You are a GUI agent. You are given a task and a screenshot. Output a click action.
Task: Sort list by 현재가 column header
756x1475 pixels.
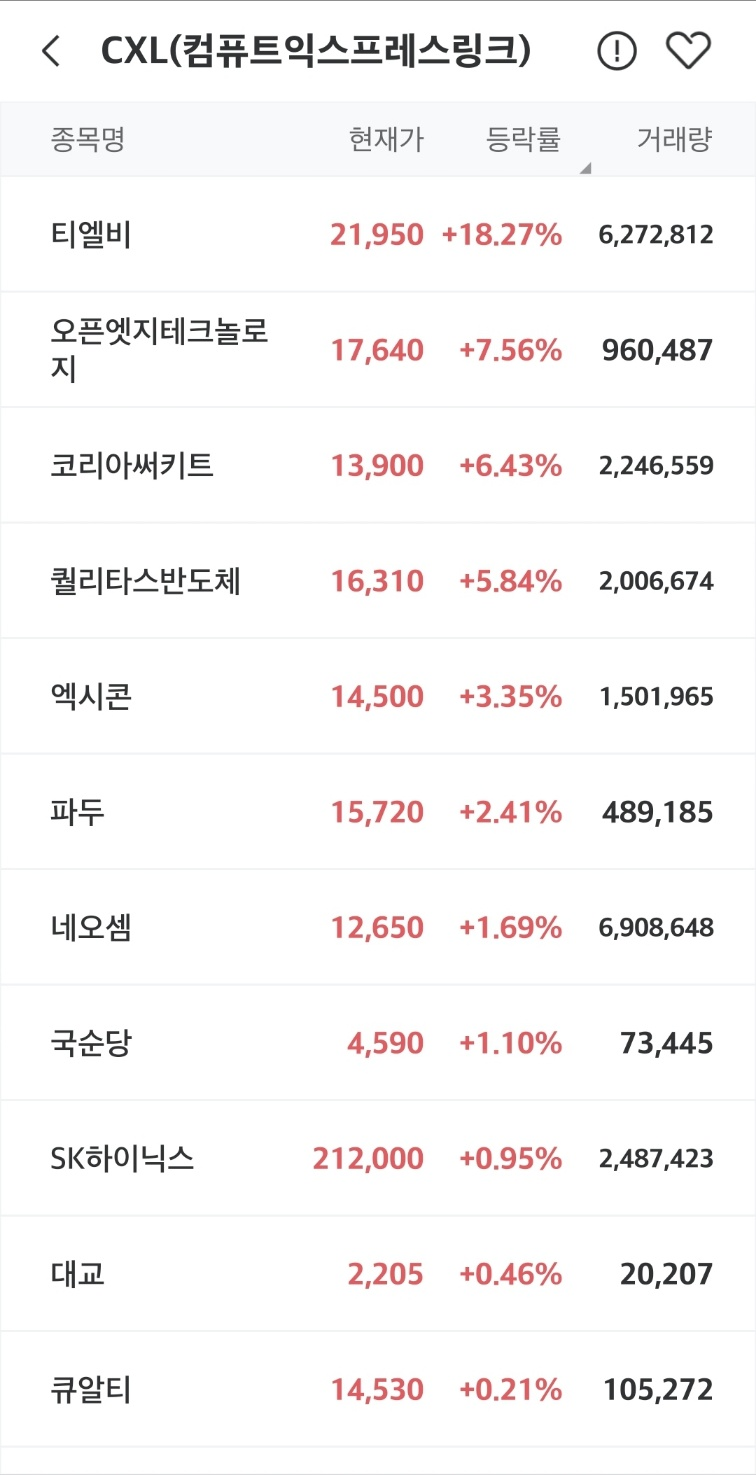pyautogui.click(x=386, y=140)
